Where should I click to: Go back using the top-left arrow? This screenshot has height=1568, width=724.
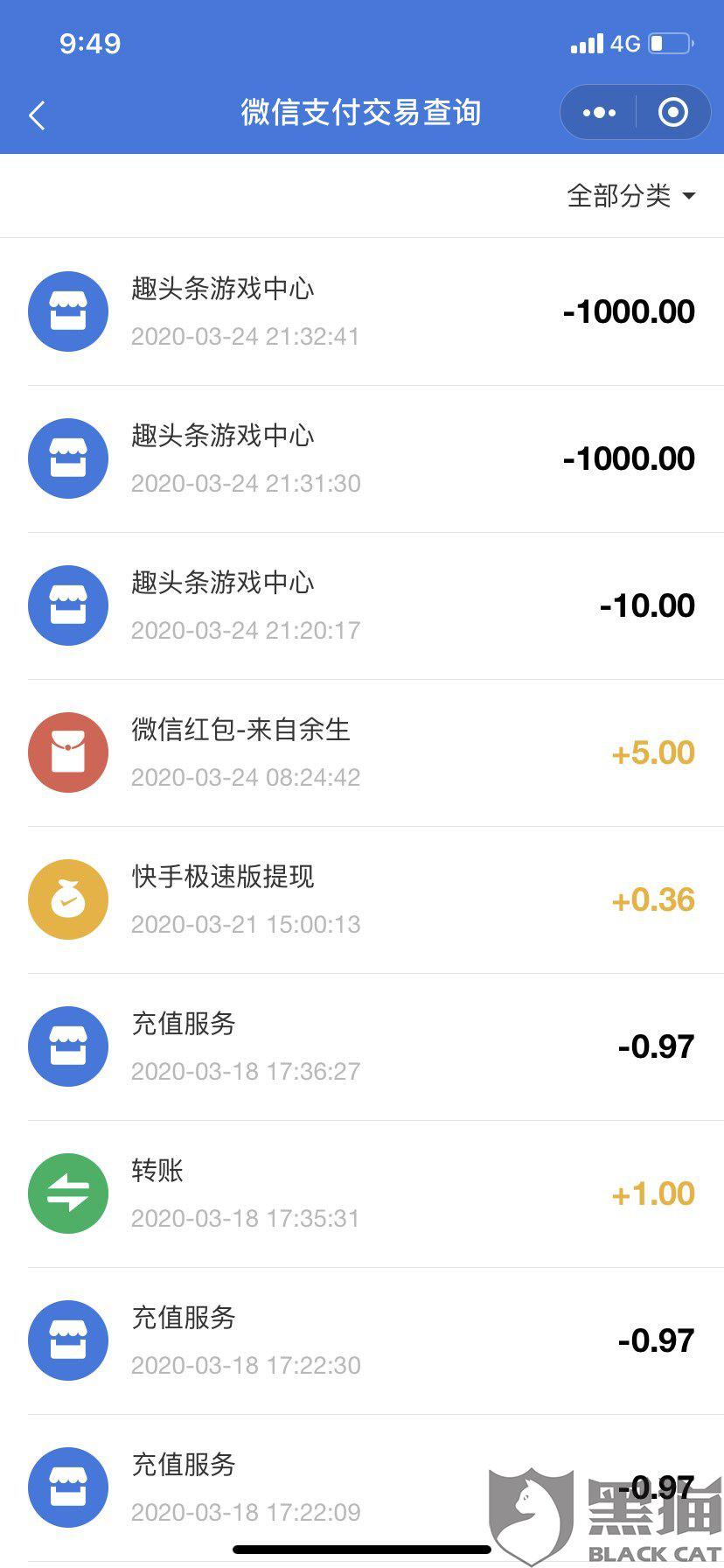[x=37, y=115]
